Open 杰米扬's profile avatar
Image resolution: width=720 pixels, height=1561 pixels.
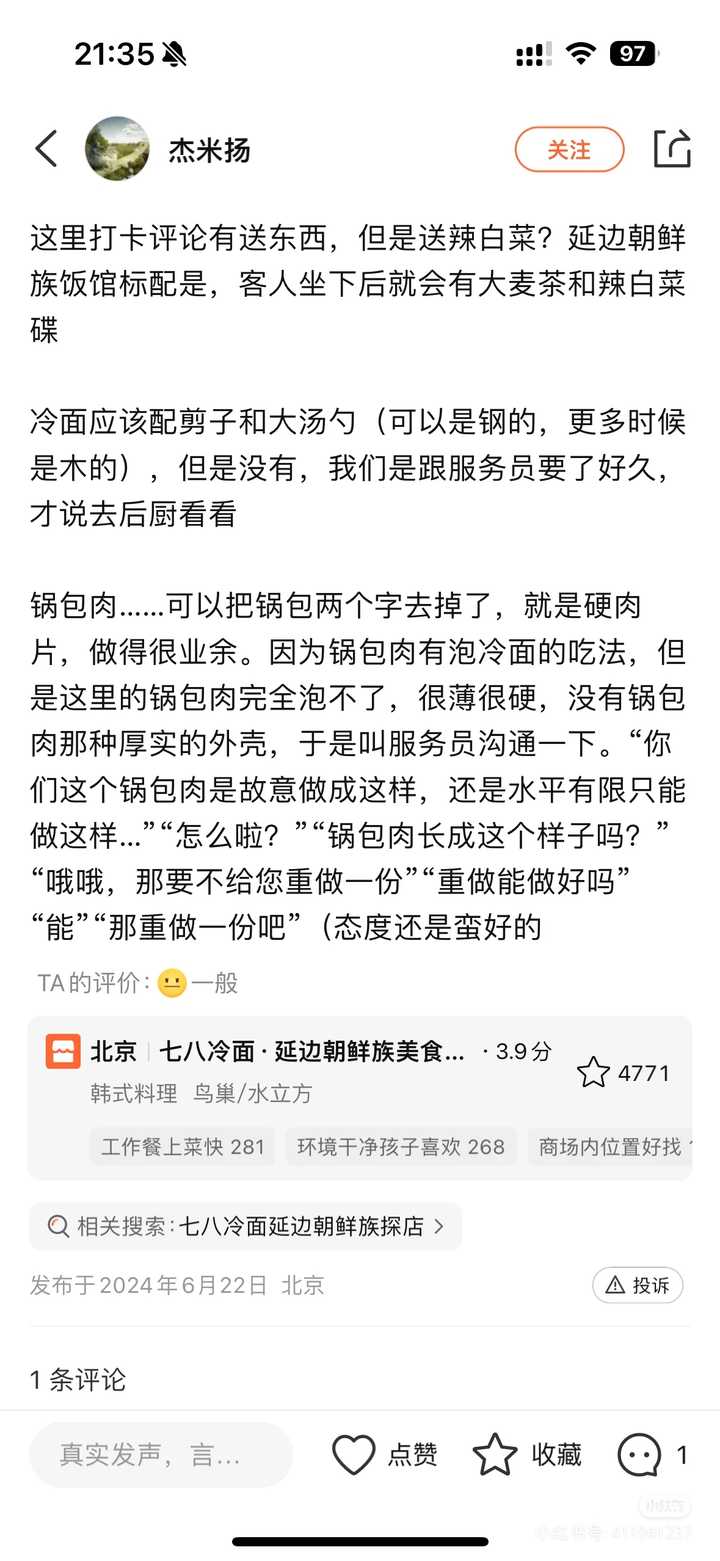tap(117, 149)
